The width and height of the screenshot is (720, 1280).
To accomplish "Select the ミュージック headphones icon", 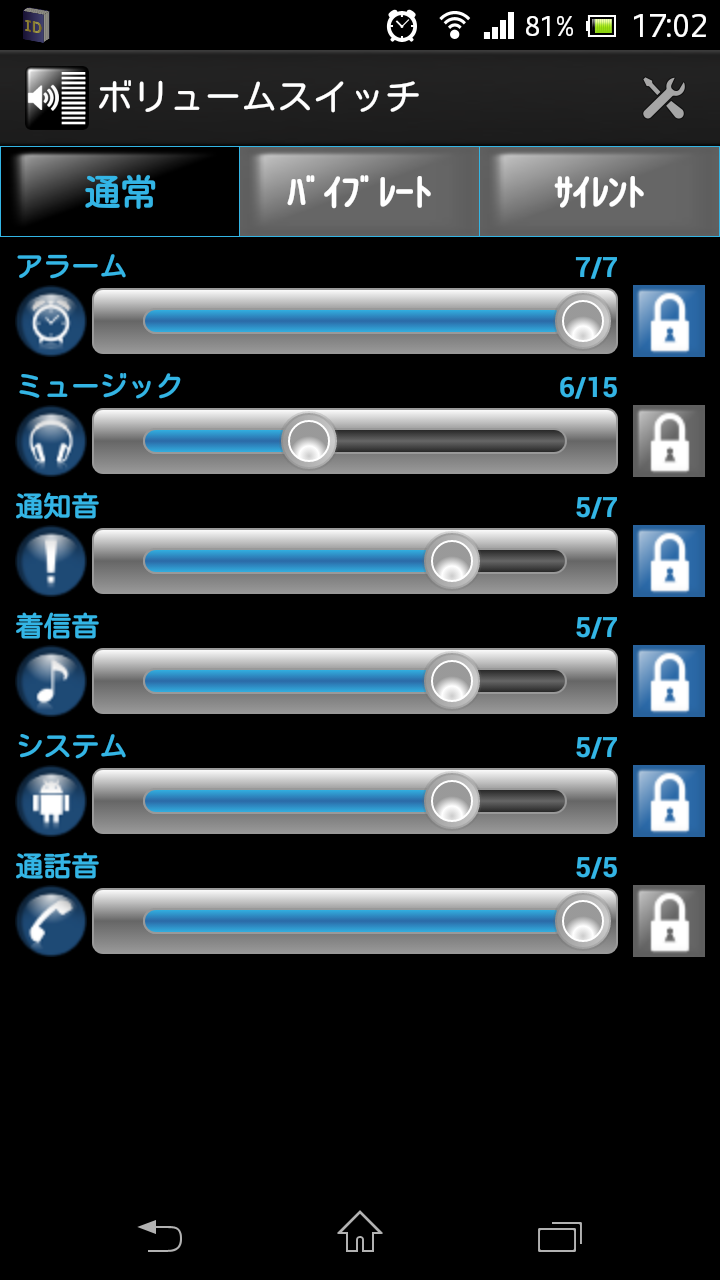I will 50,441.
